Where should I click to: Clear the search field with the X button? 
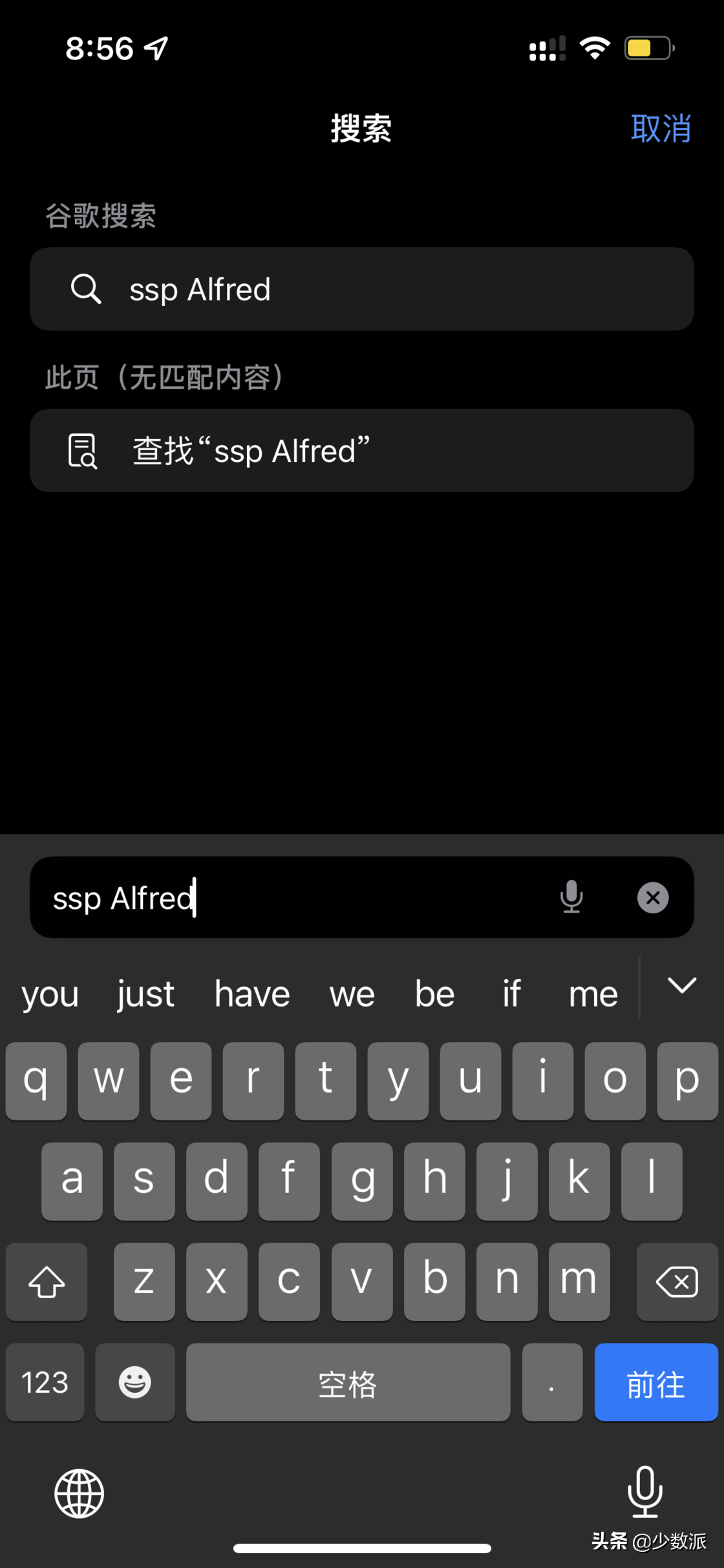coord(653,897)
